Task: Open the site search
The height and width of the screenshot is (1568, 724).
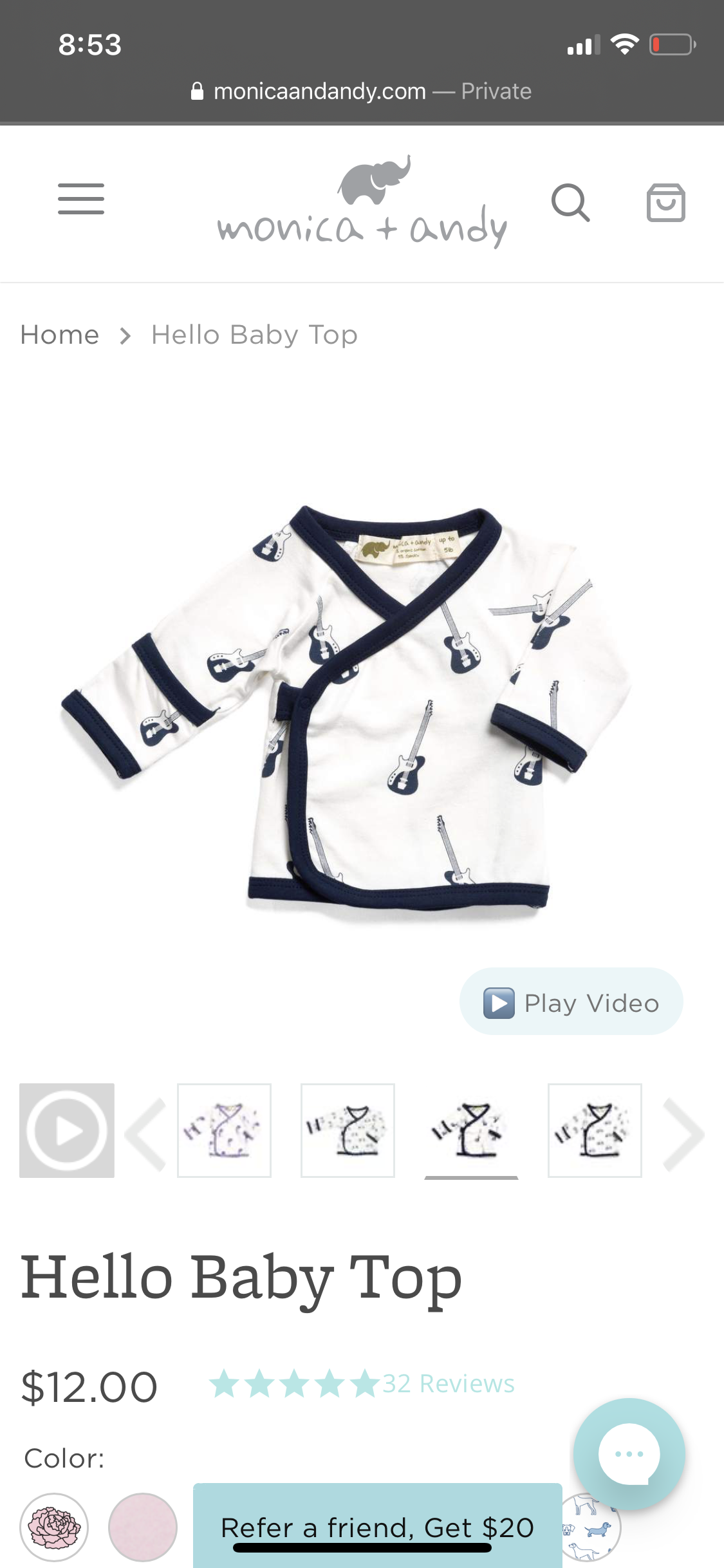Action: (570, 203)
